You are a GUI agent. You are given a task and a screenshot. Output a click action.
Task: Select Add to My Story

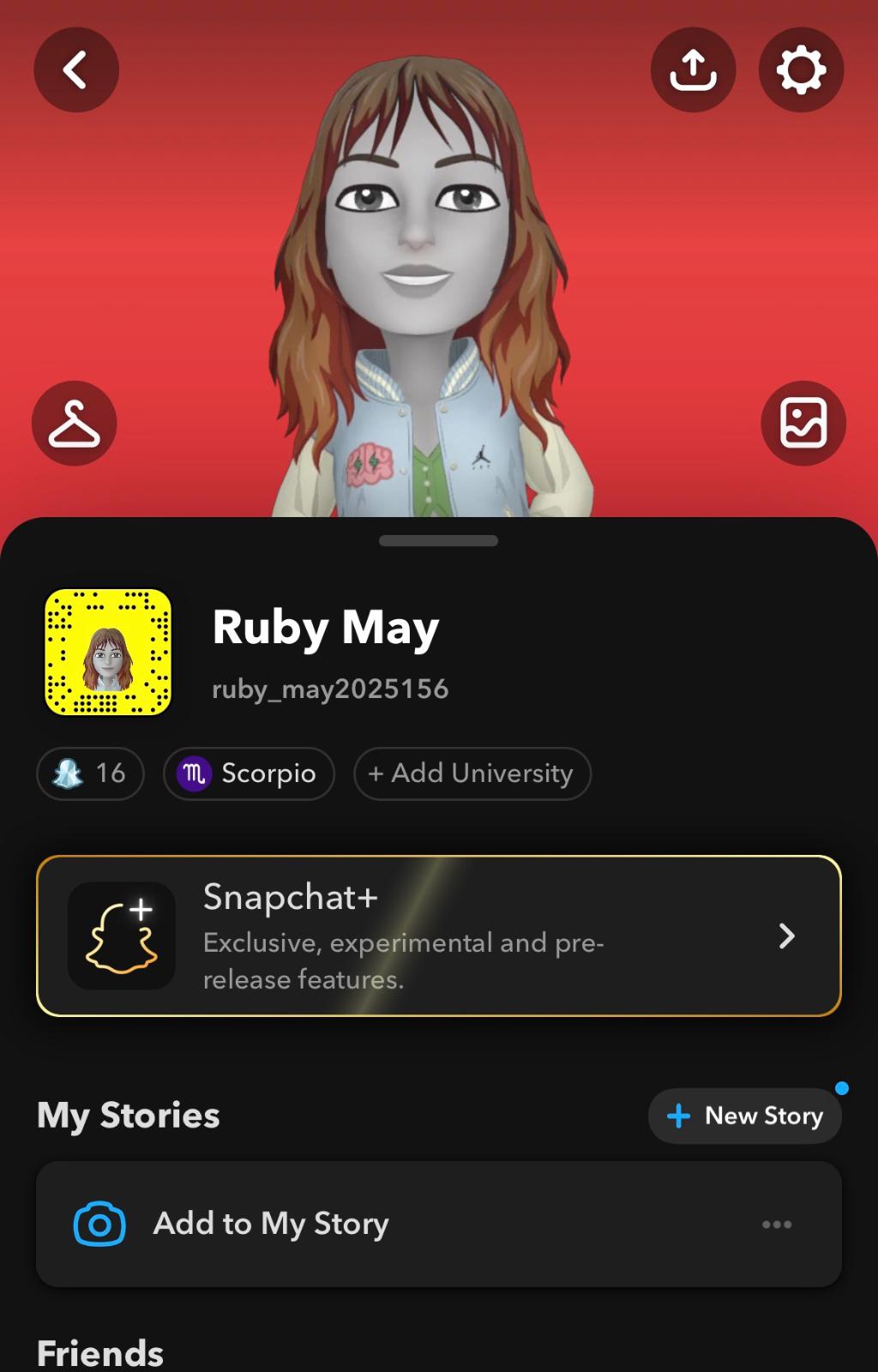[271, 1224]
